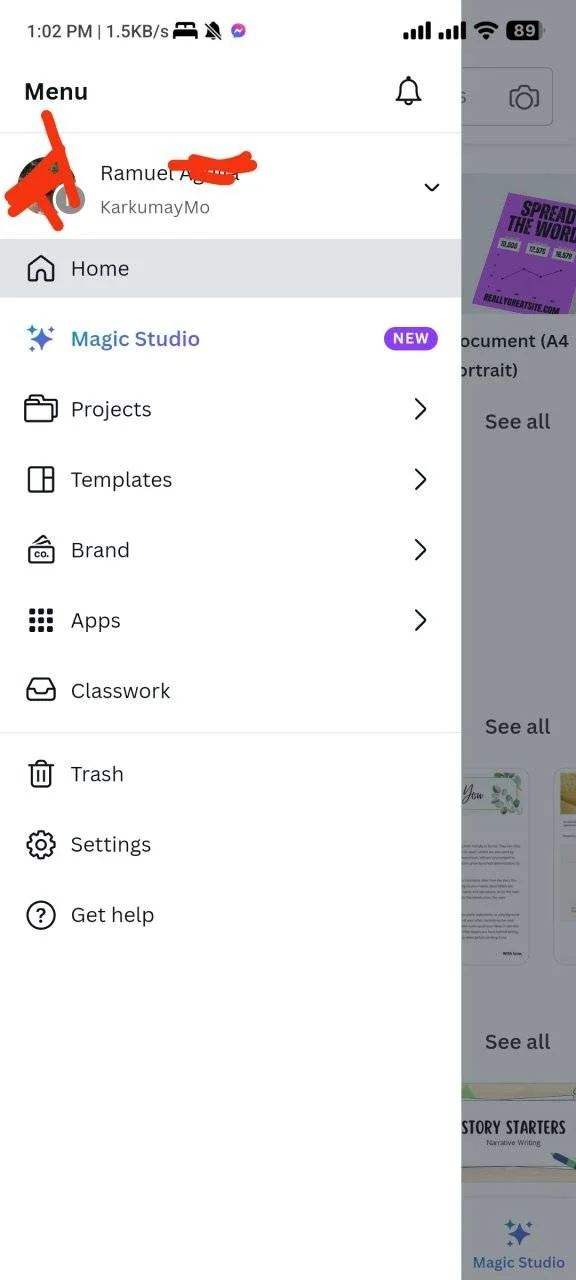Select Get help

point(230,915)
